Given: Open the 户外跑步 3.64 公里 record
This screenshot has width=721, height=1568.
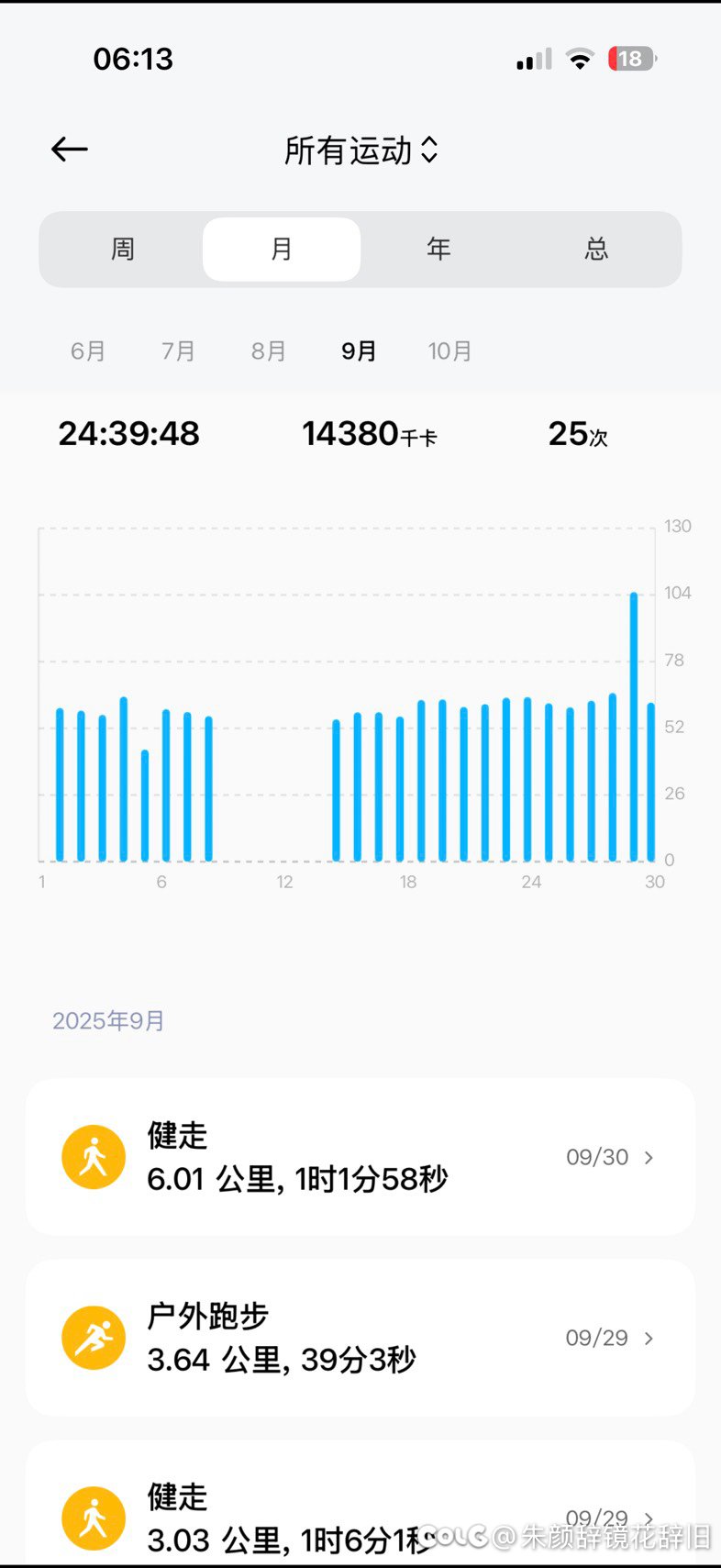Looking at the screenshot, I should pos(360,1338).
